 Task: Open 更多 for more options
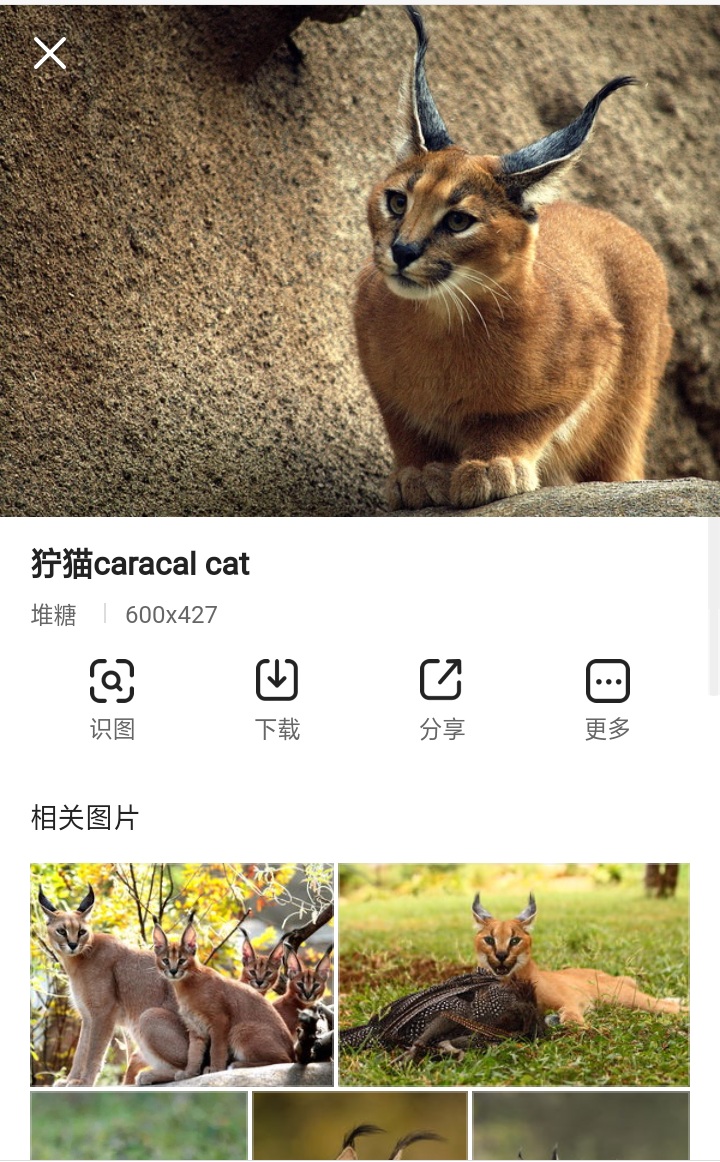pyautogui.click(x=607, y=699)
